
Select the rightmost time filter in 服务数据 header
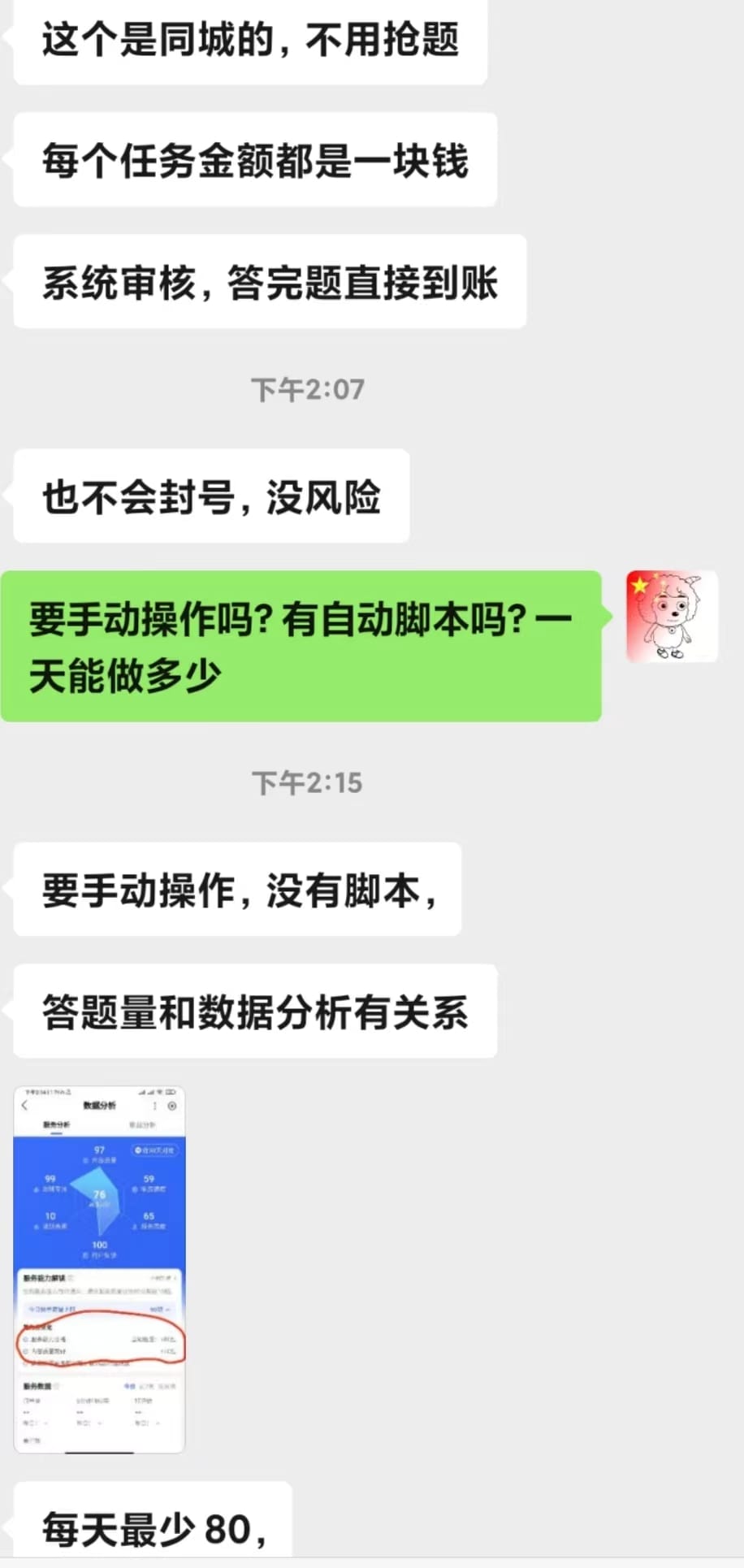[167, 1386]
